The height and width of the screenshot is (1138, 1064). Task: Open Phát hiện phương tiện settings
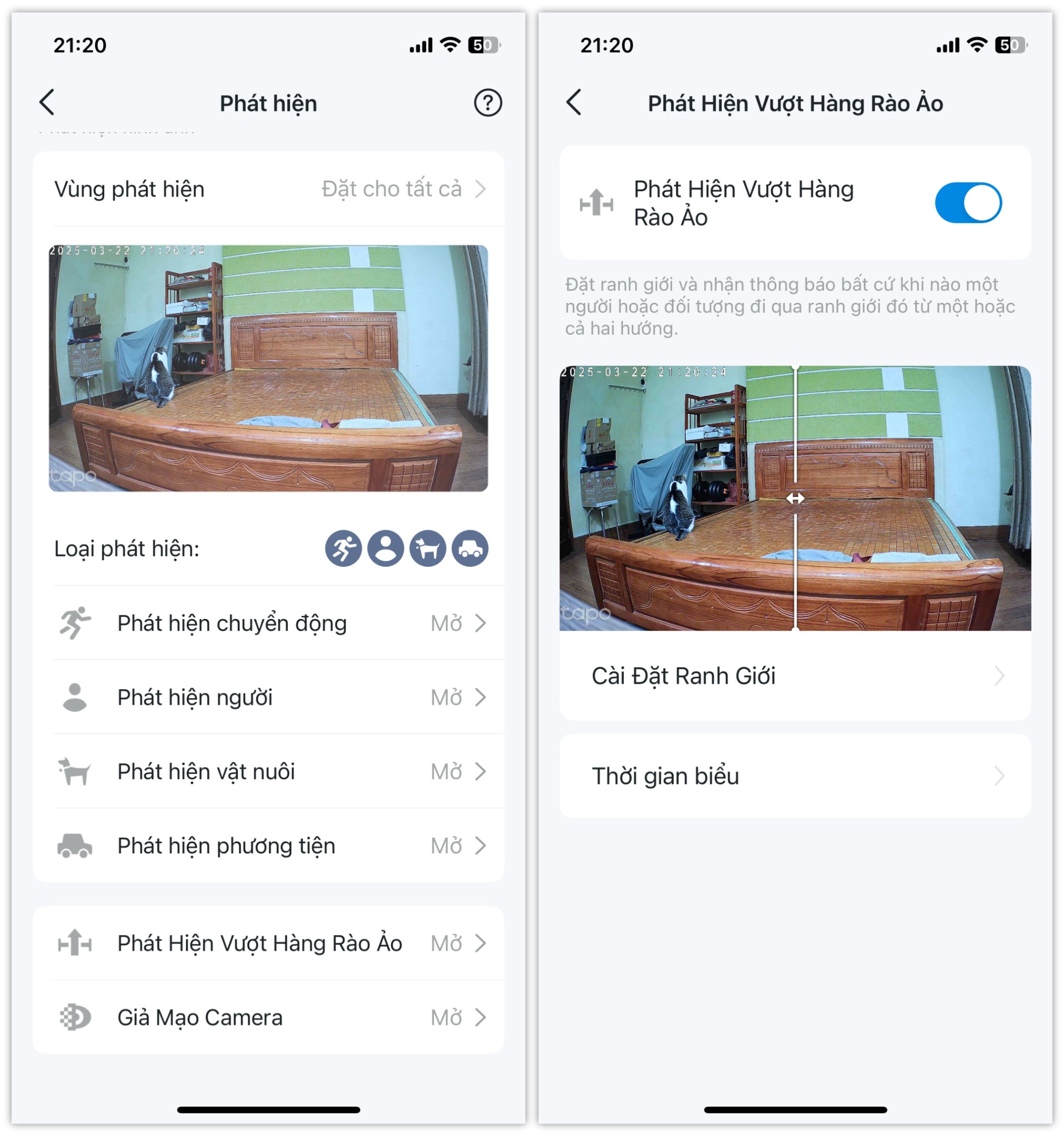269,846
